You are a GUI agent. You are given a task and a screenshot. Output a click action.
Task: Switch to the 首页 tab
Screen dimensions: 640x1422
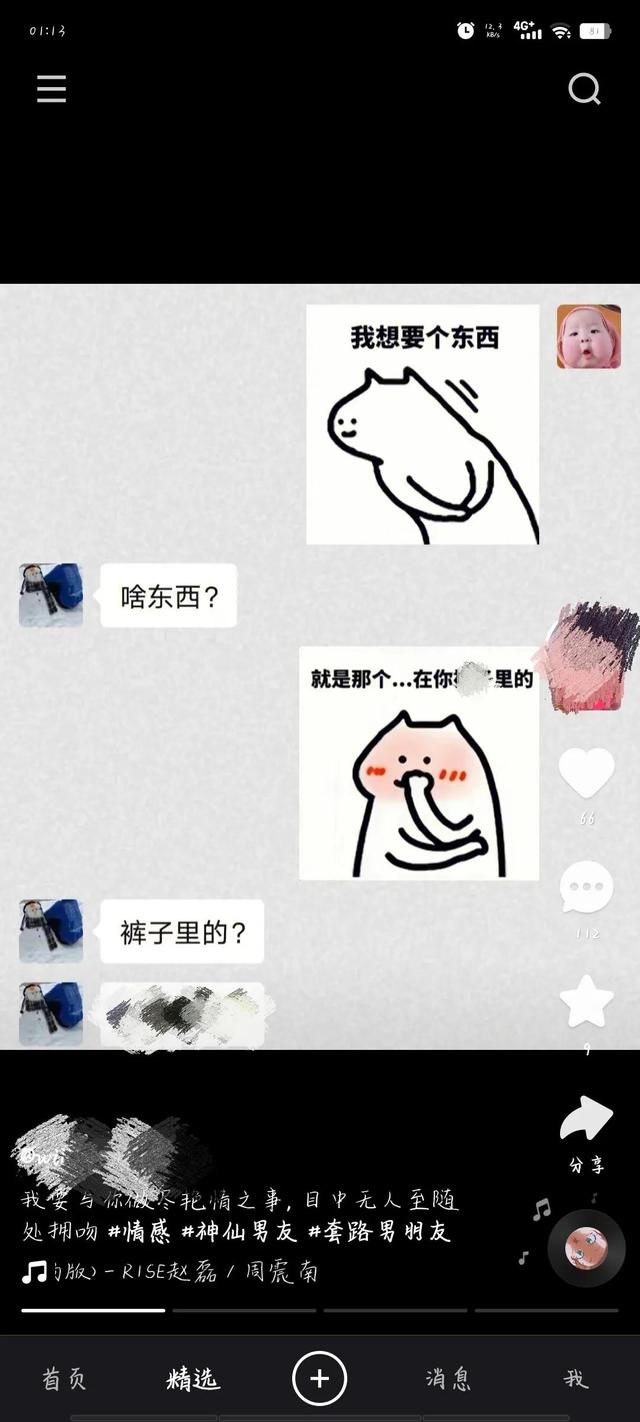pos(64,1379)
